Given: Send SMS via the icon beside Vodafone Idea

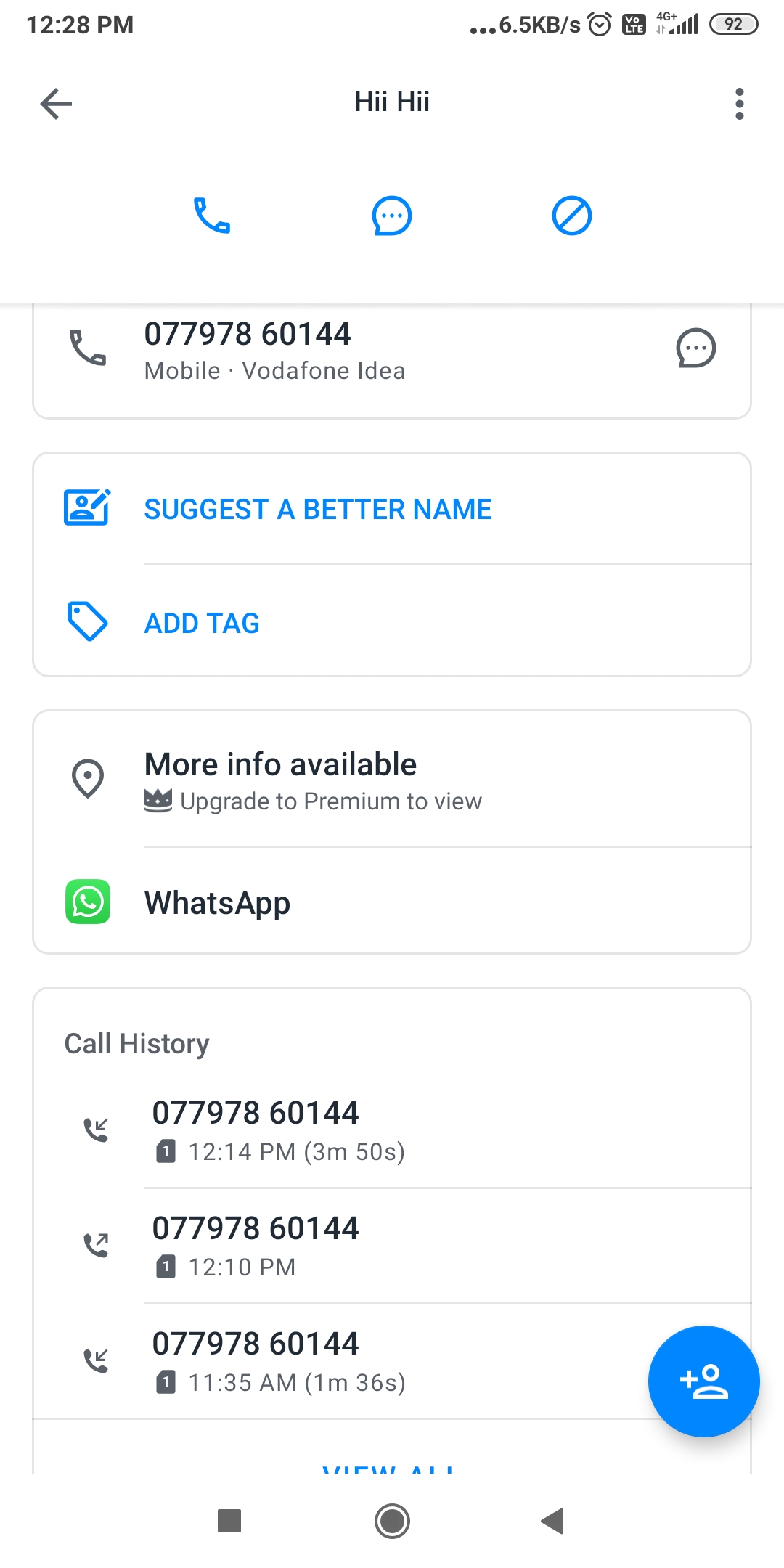Looking at the screenshot, I should click(x=695, y=348).
